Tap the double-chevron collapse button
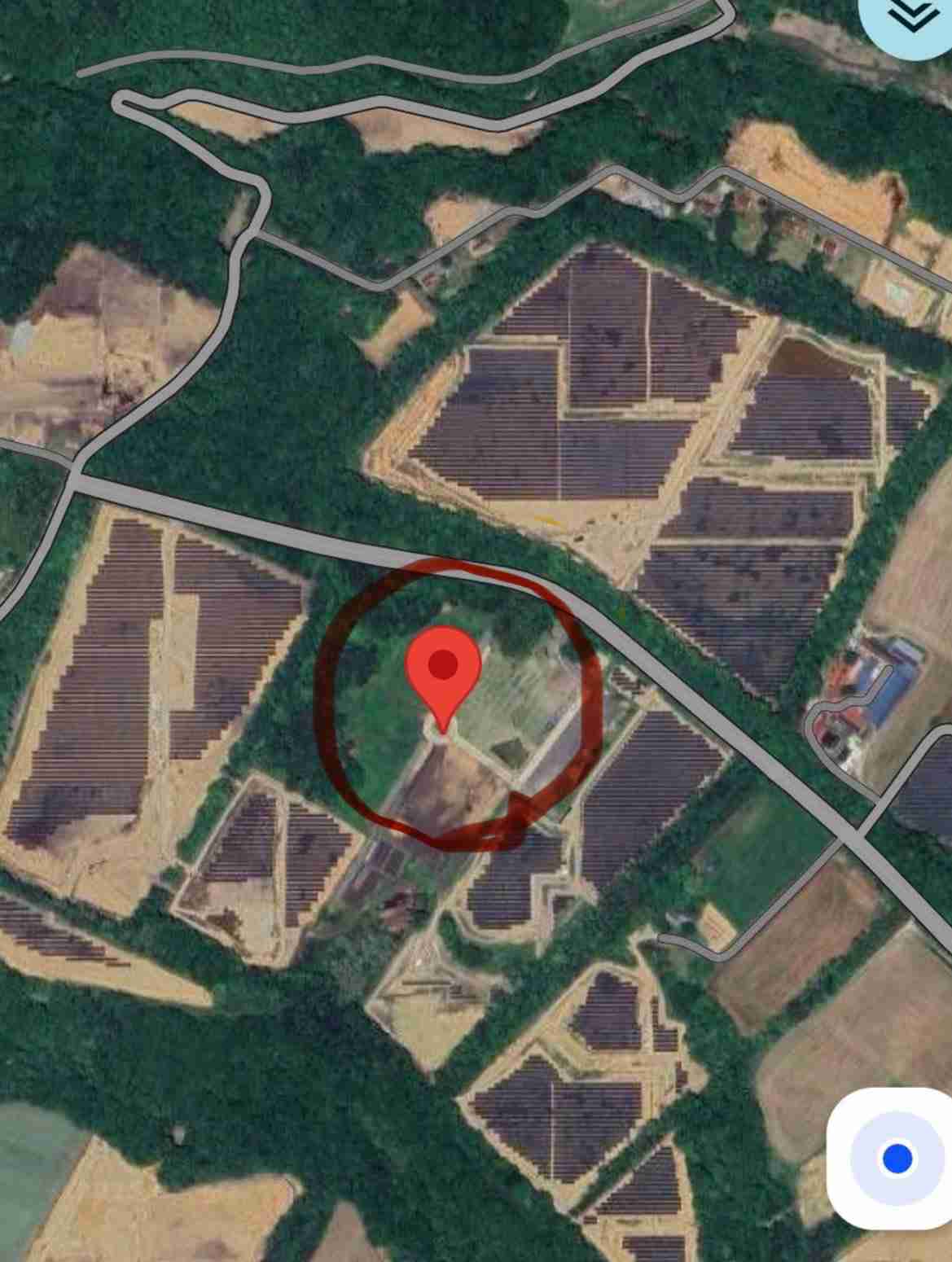The width and height of the screenshot is (952, 1262). 911,16
